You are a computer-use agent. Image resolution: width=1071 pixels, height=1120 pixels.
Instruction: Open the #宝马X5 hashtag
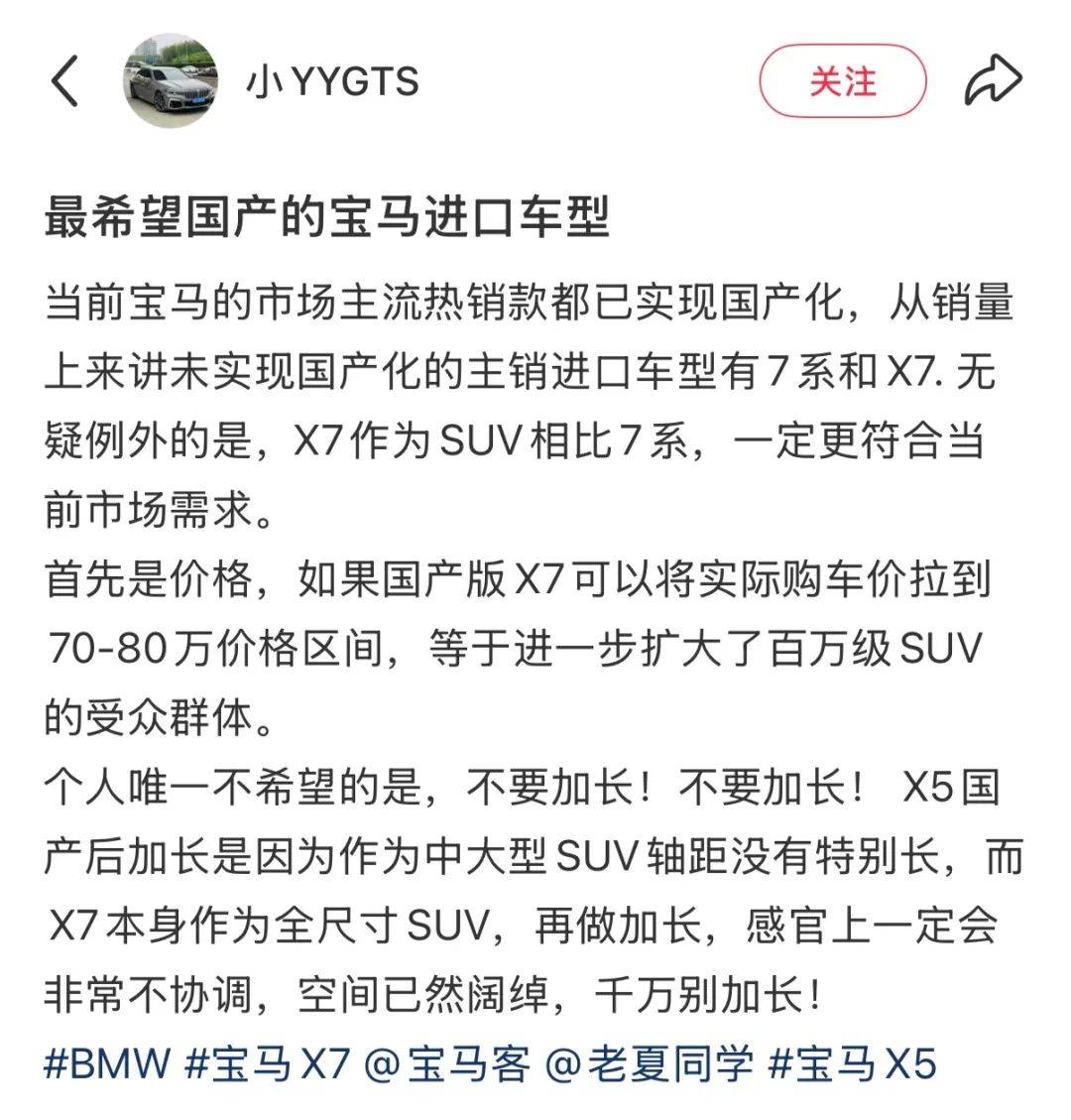point(853,1064)
